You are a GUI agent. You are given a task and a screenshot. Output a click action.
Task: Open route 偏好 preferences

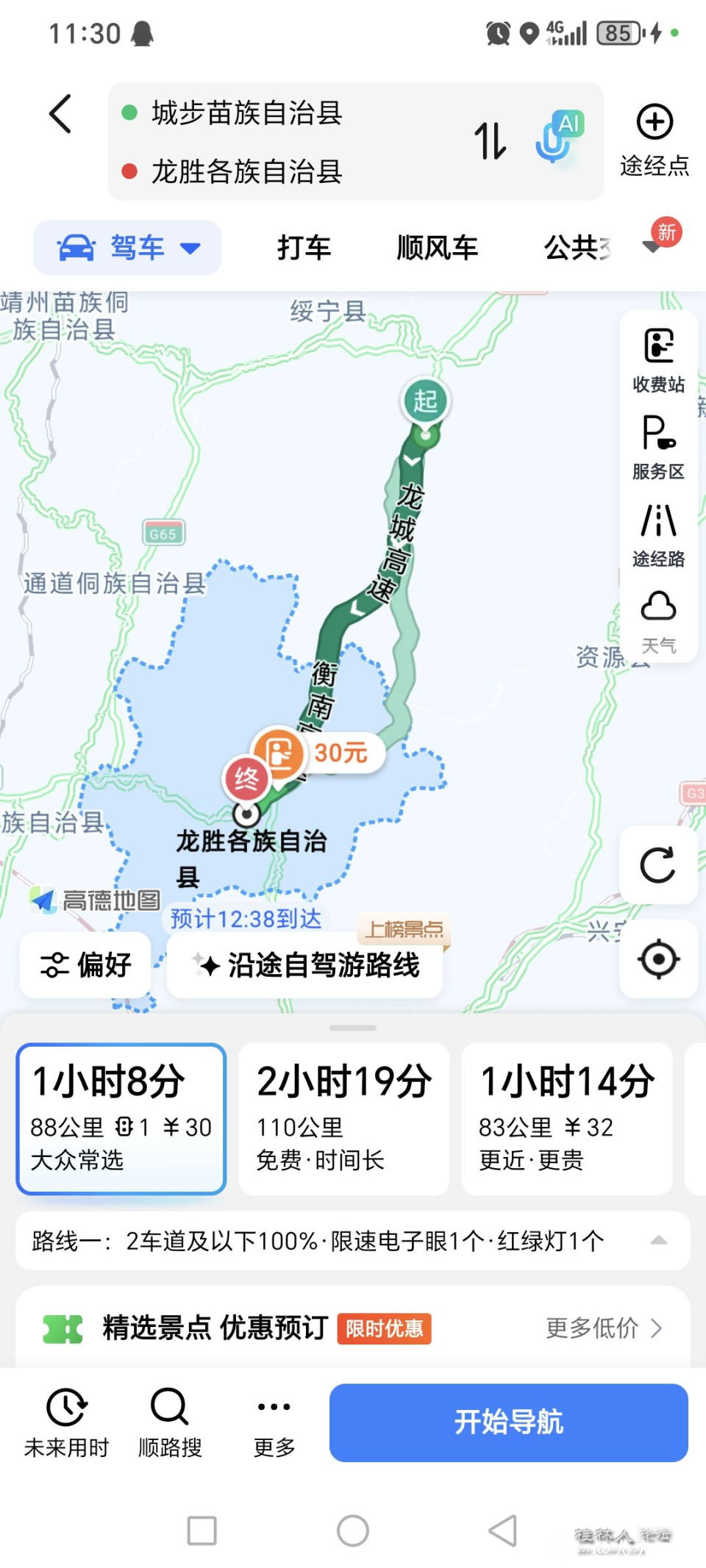pos(86,964)
